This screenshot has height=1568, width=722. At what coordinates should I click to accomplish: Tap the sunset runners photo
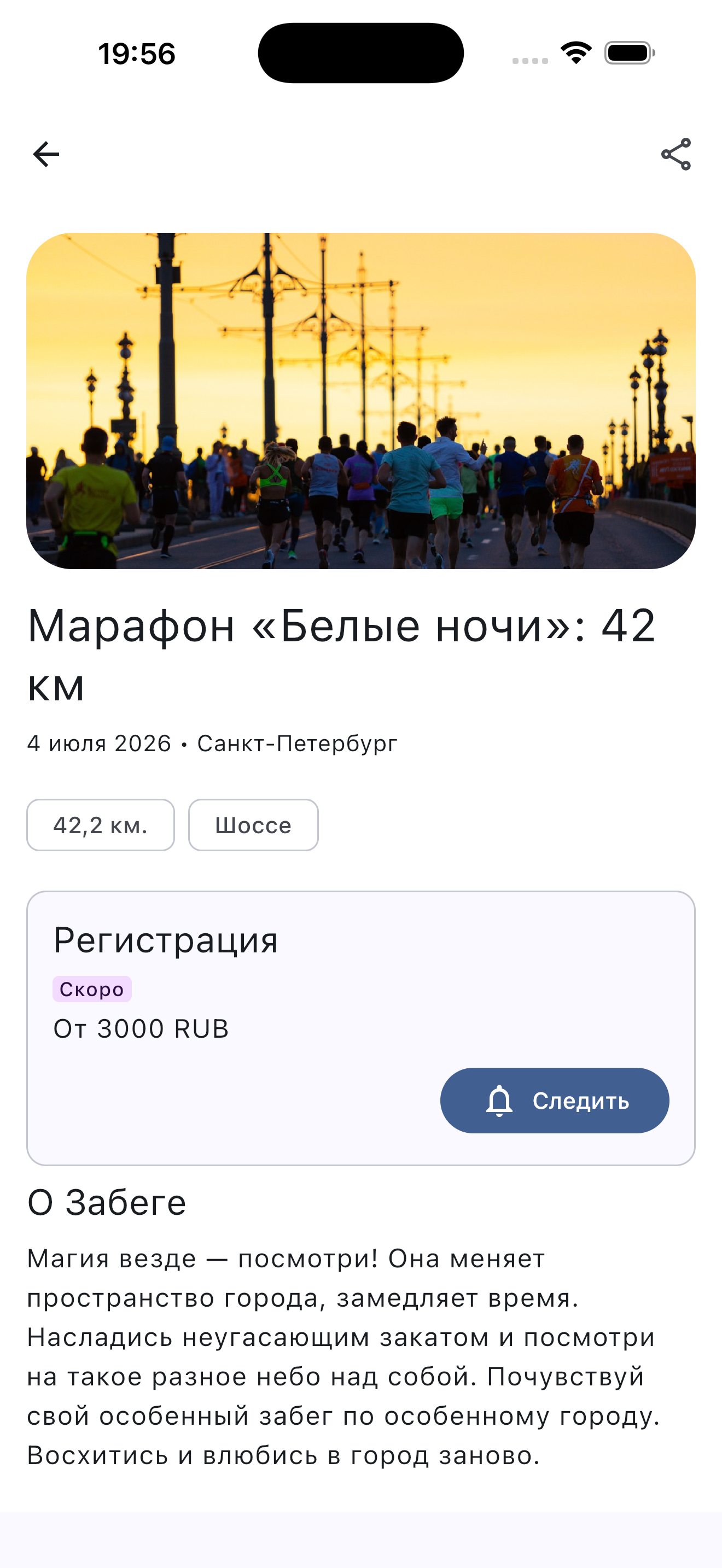tap(360, 401)
